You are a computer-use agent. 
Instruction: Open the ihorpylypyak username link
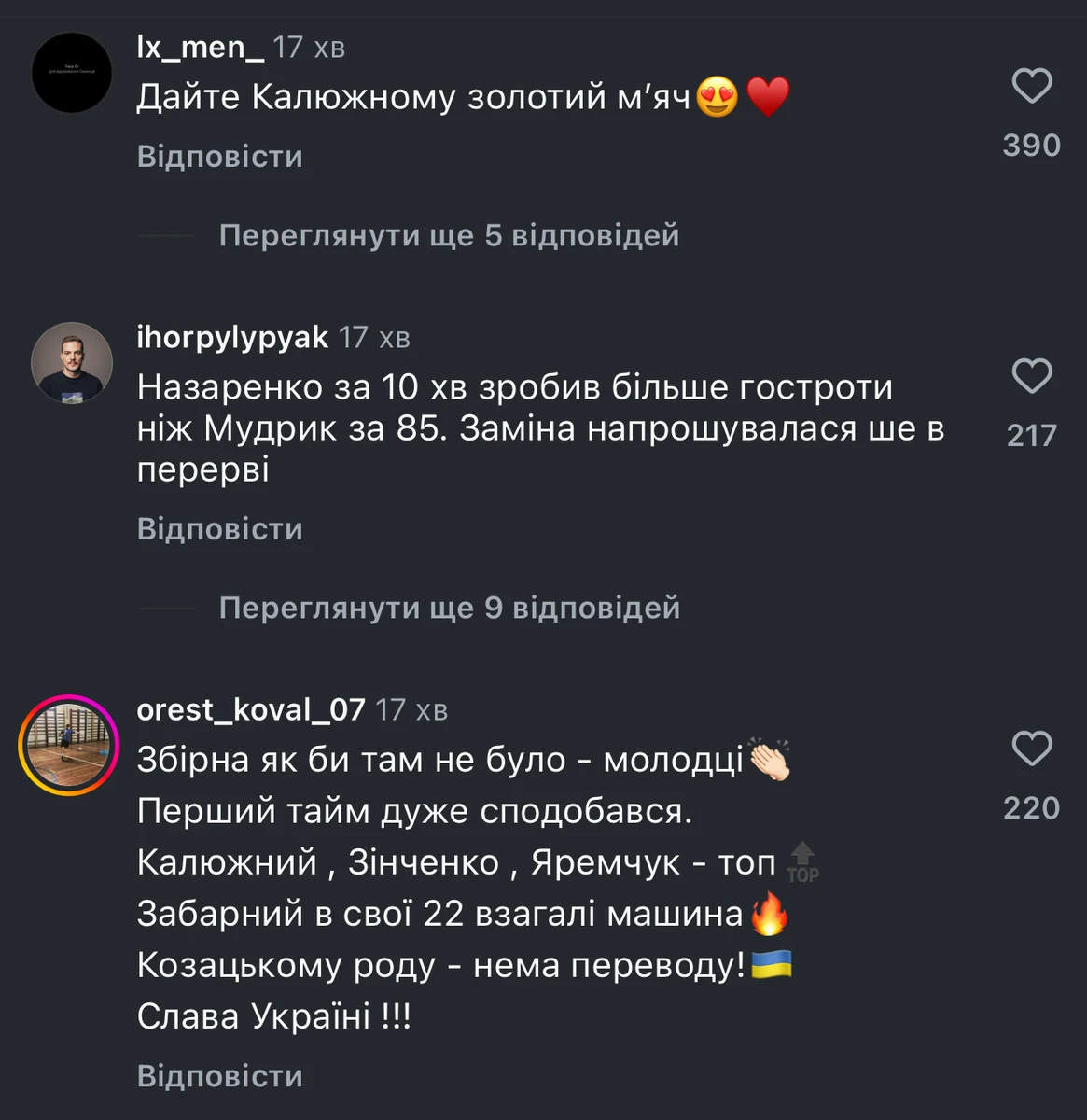pos(232,337)
